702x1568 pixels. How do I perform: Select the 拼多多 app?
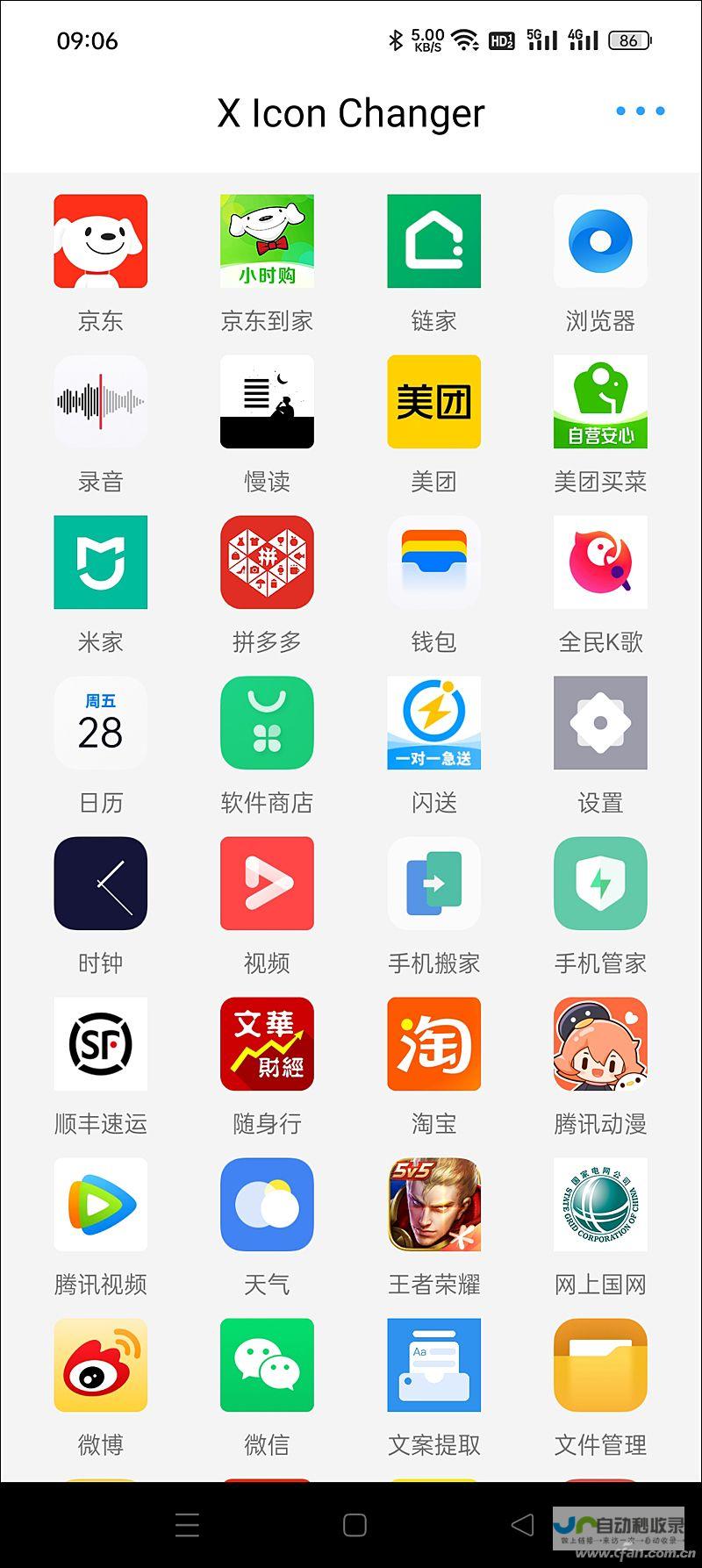[x=267, y=562]
